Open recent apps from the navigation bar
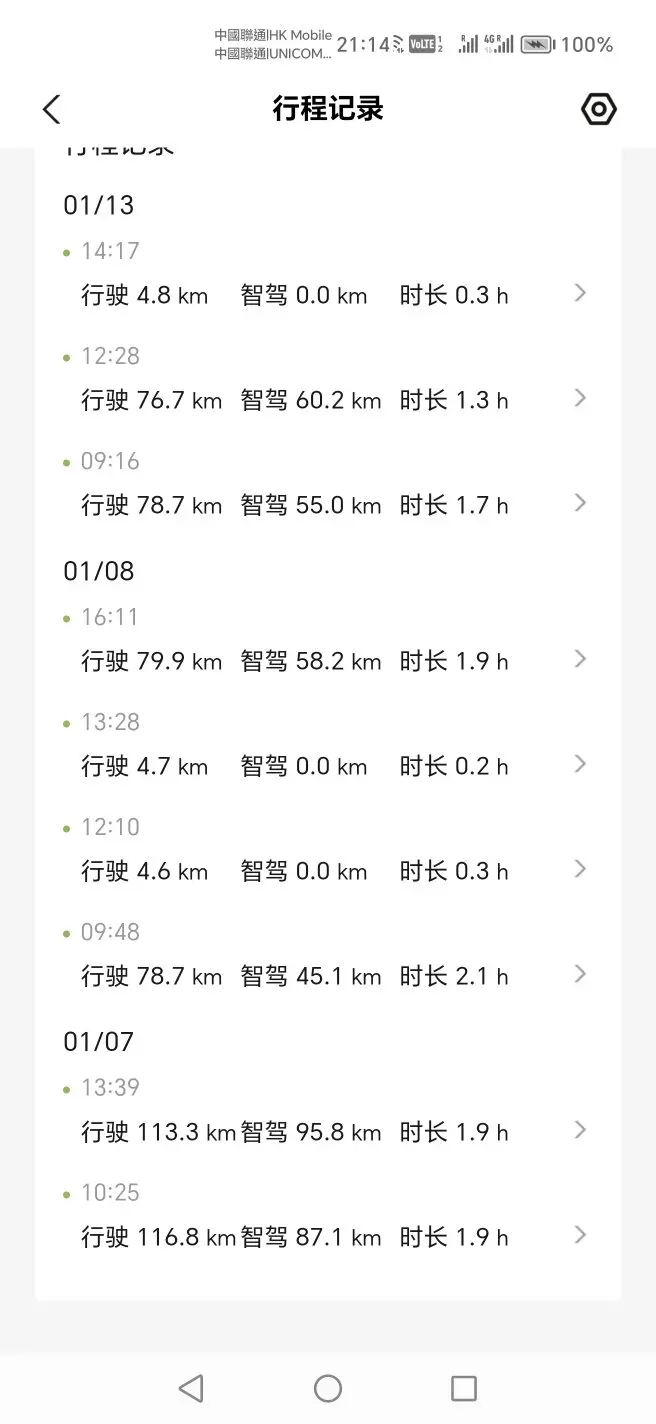Viewport: 656px width, 1424px height. coord(464,1388)
